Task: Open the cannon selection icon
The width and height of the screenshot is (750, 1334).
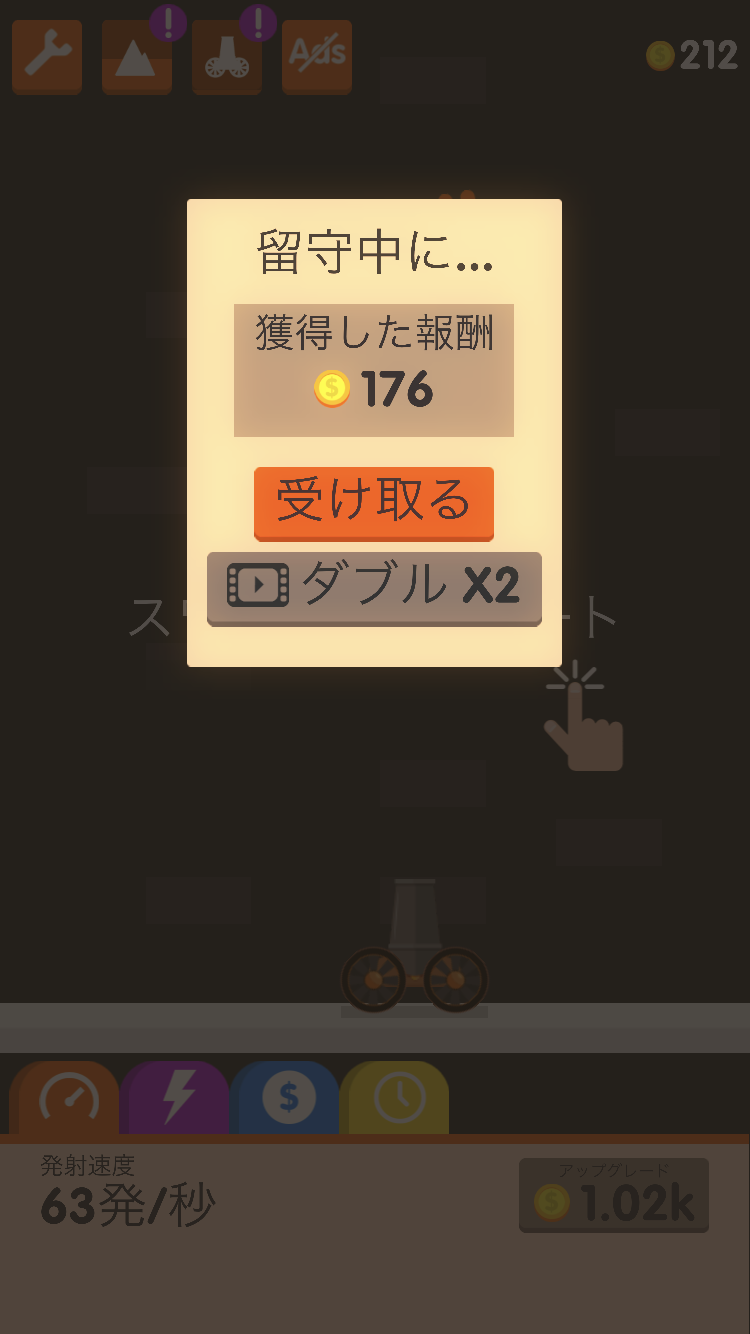Action: click(227, 57)
